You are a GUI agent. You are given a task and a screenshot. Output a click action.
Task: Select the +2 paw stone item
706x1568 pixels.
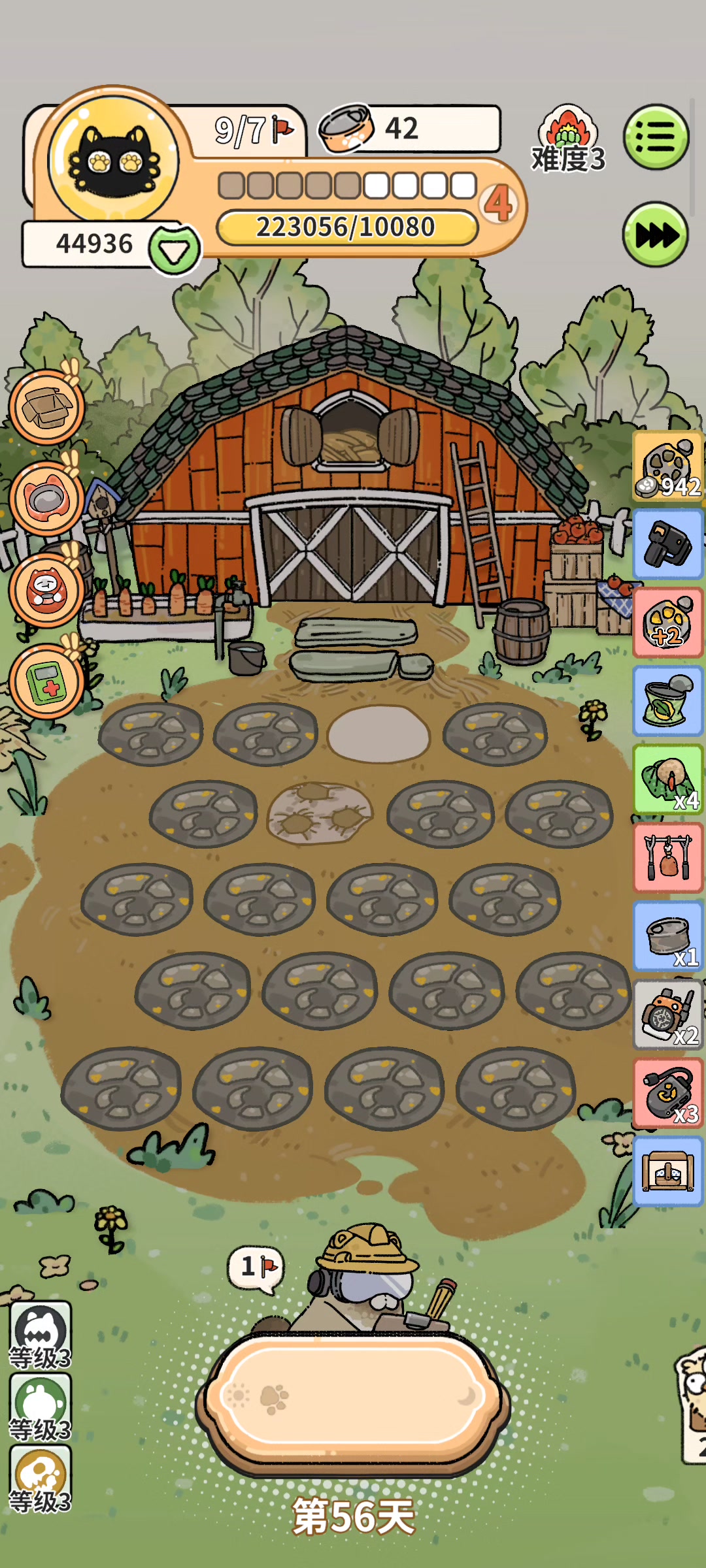tap(667, 623)
